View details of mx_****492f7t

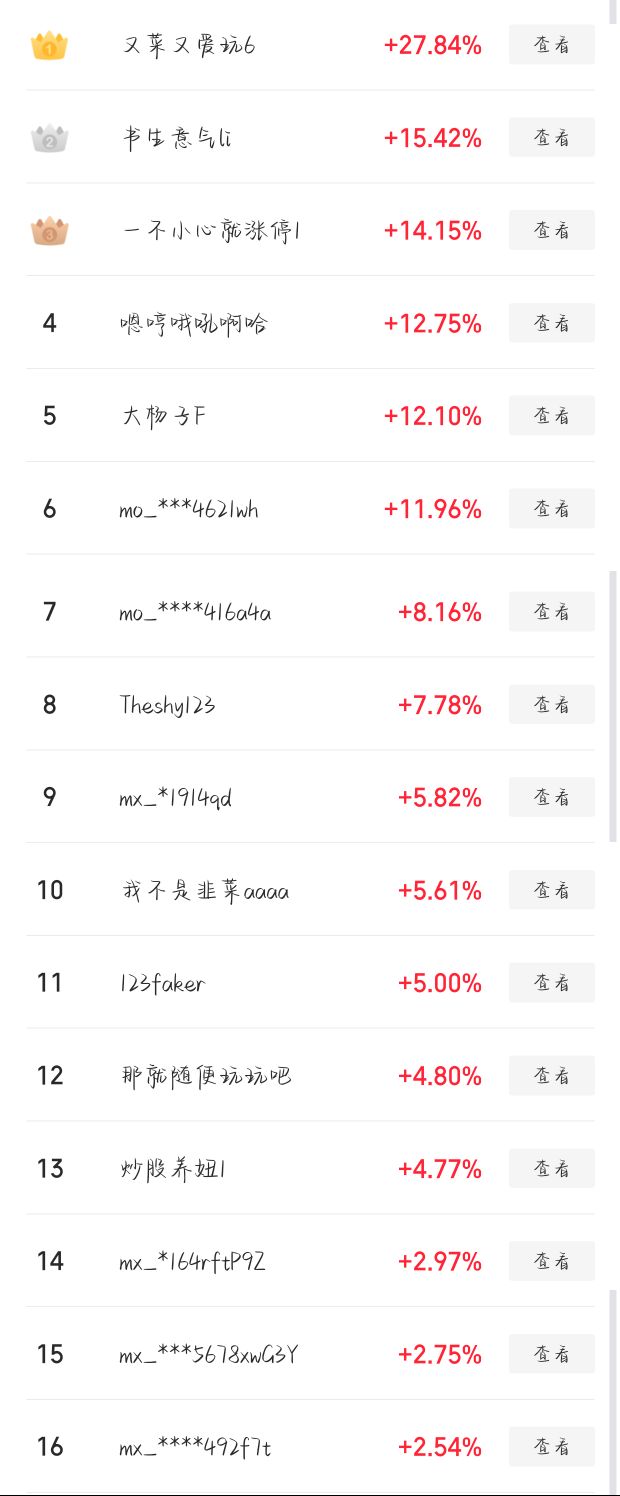[x=551, y=1446]
